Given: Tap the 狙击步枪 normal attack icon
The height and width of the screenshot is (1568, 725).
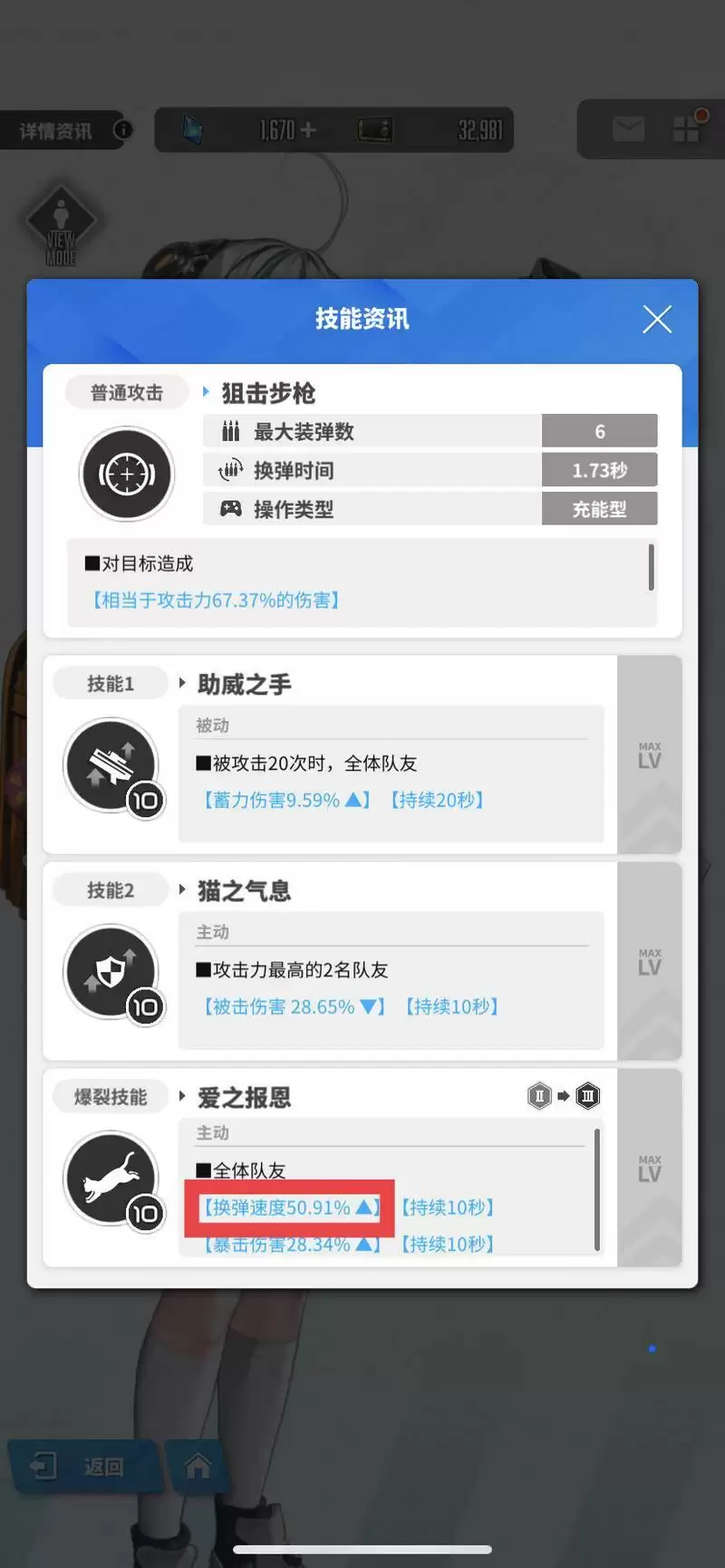Looking at the screenshot, I should 127,473.
